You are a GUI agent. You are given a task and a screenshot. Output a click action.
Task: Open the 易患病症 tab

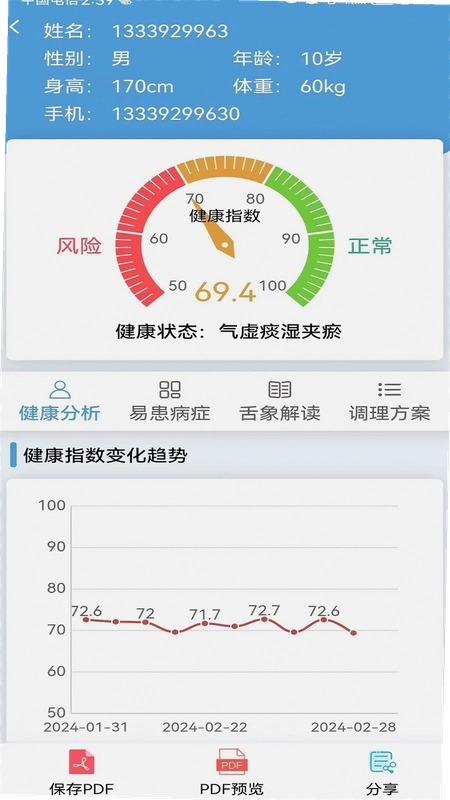click(169, 401)
